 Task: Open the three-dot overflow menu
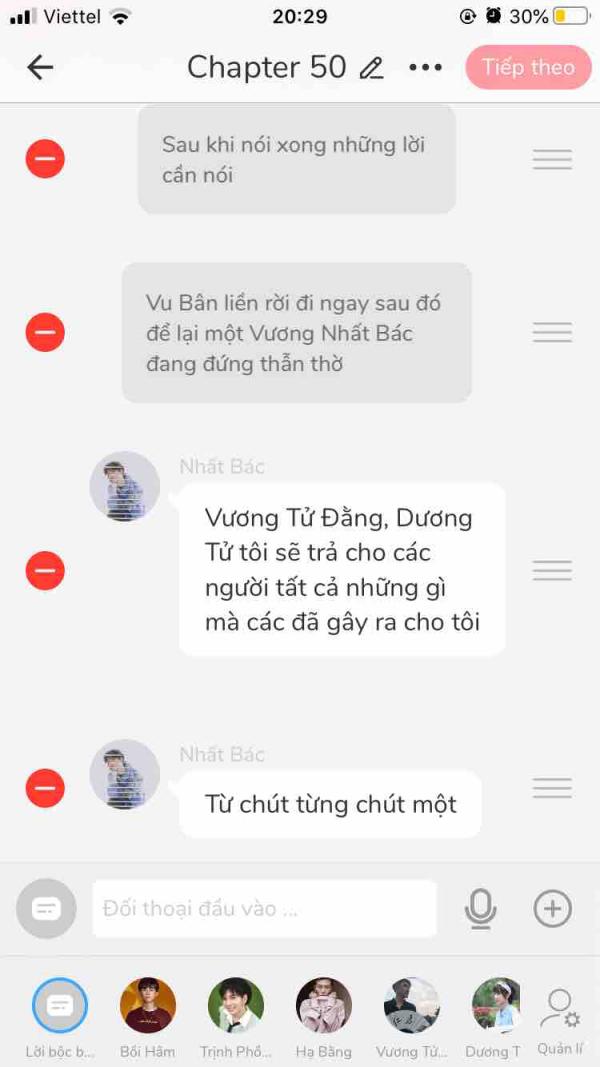[x=426, y=67]
